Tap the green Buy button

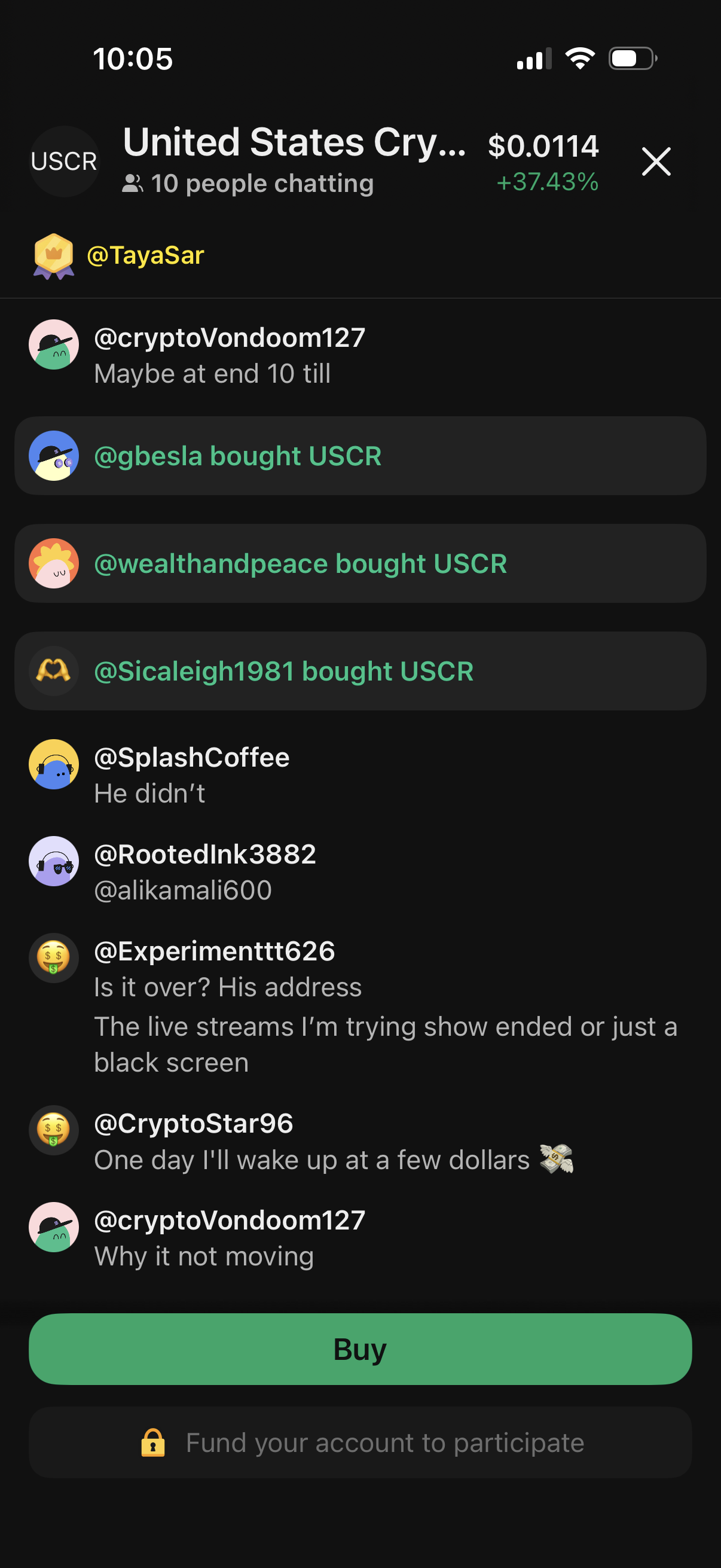coord(360,1349)
